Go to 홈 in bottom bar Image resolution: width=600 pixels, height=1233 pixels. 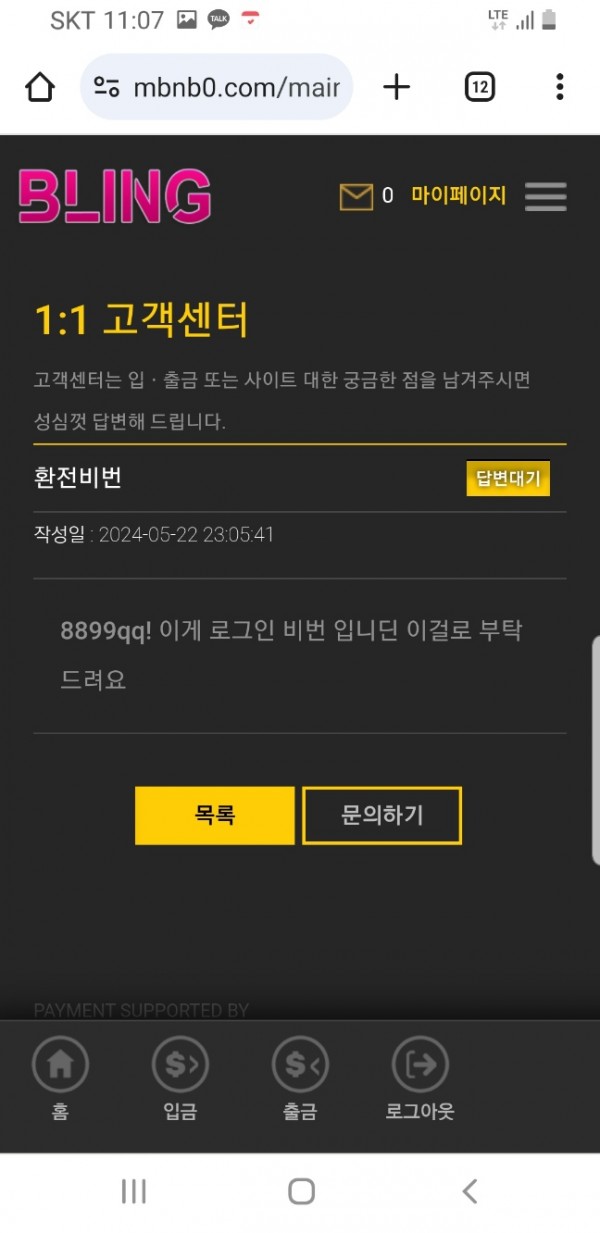(x=60, y=1080)
